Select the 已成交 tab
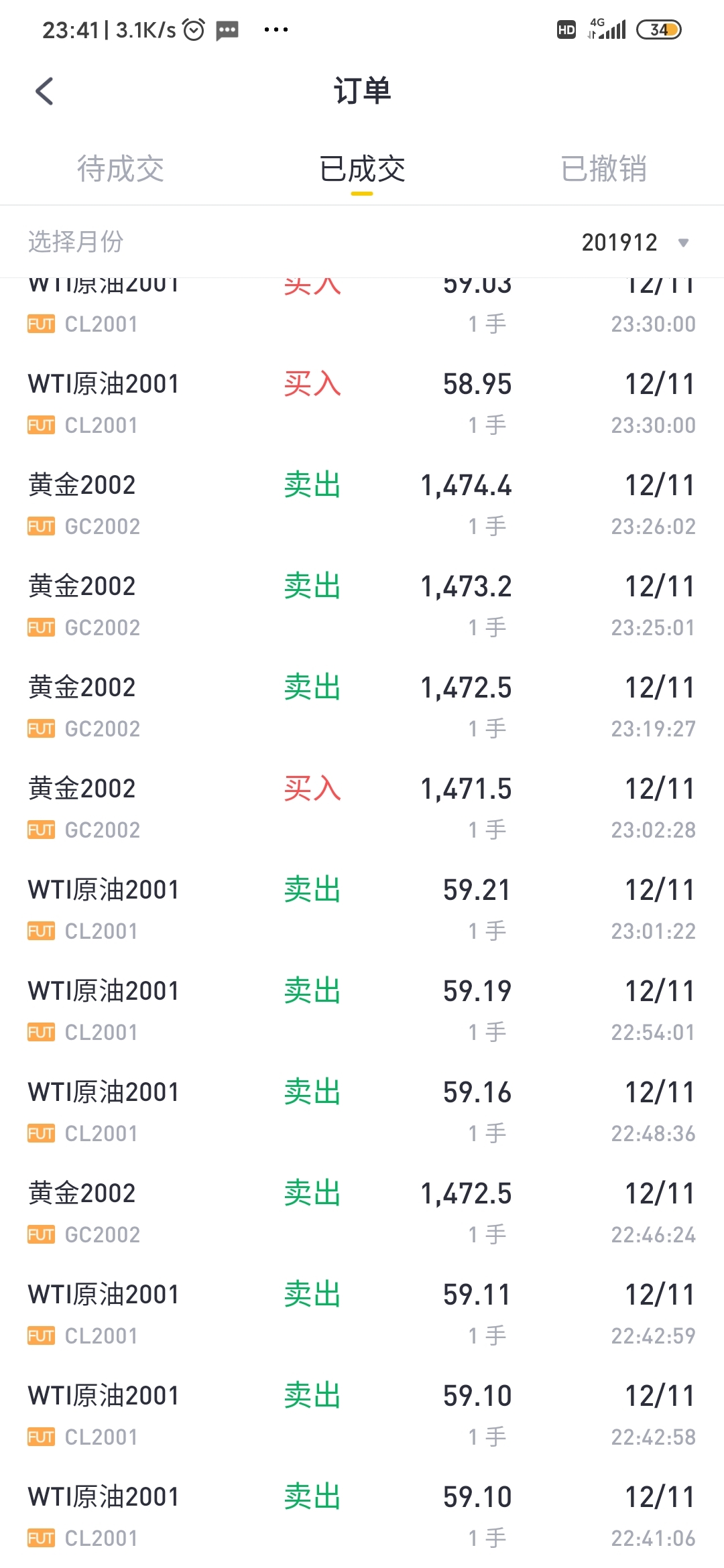The image size is (724, 1568). 362,168
